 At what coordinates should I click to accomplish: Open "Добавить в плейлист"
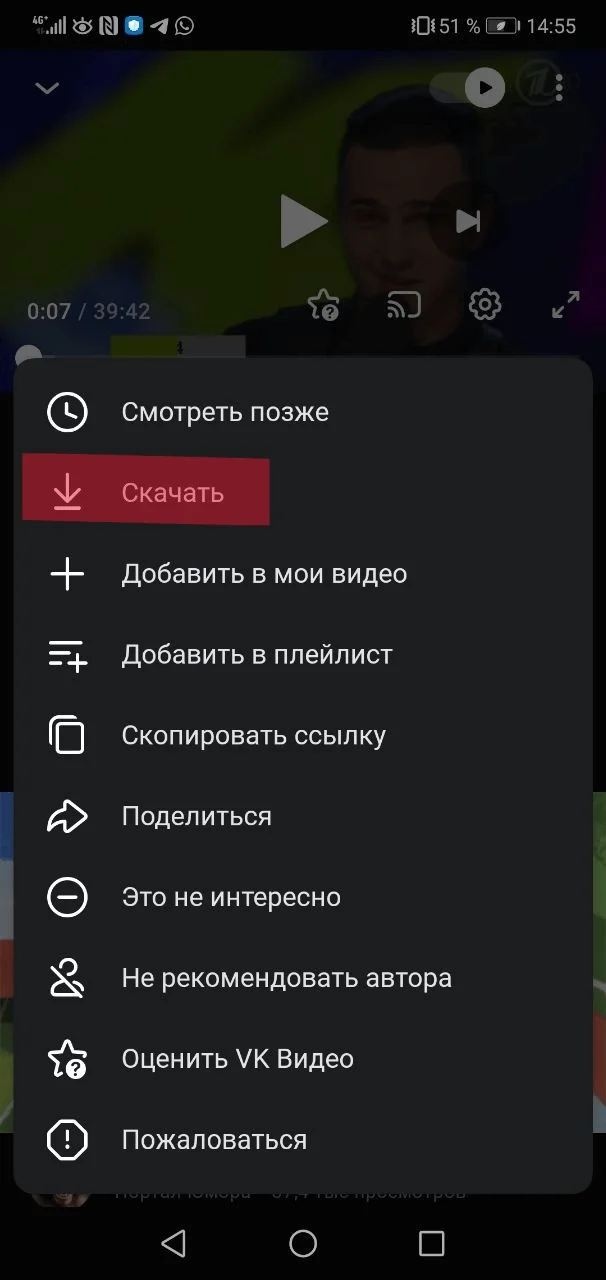(x=256, y=655)
